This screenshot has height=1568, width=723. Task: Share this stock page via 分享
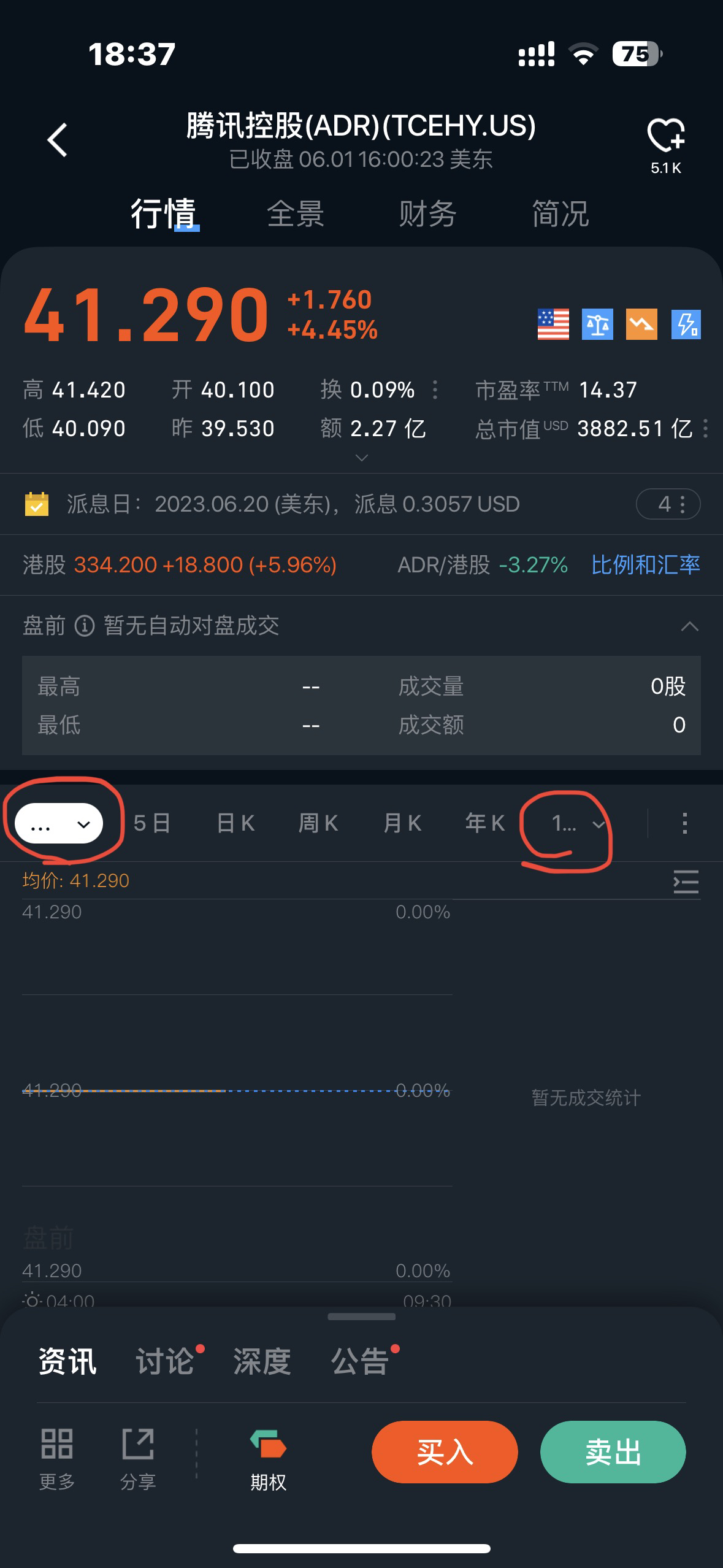[138, 1459]
